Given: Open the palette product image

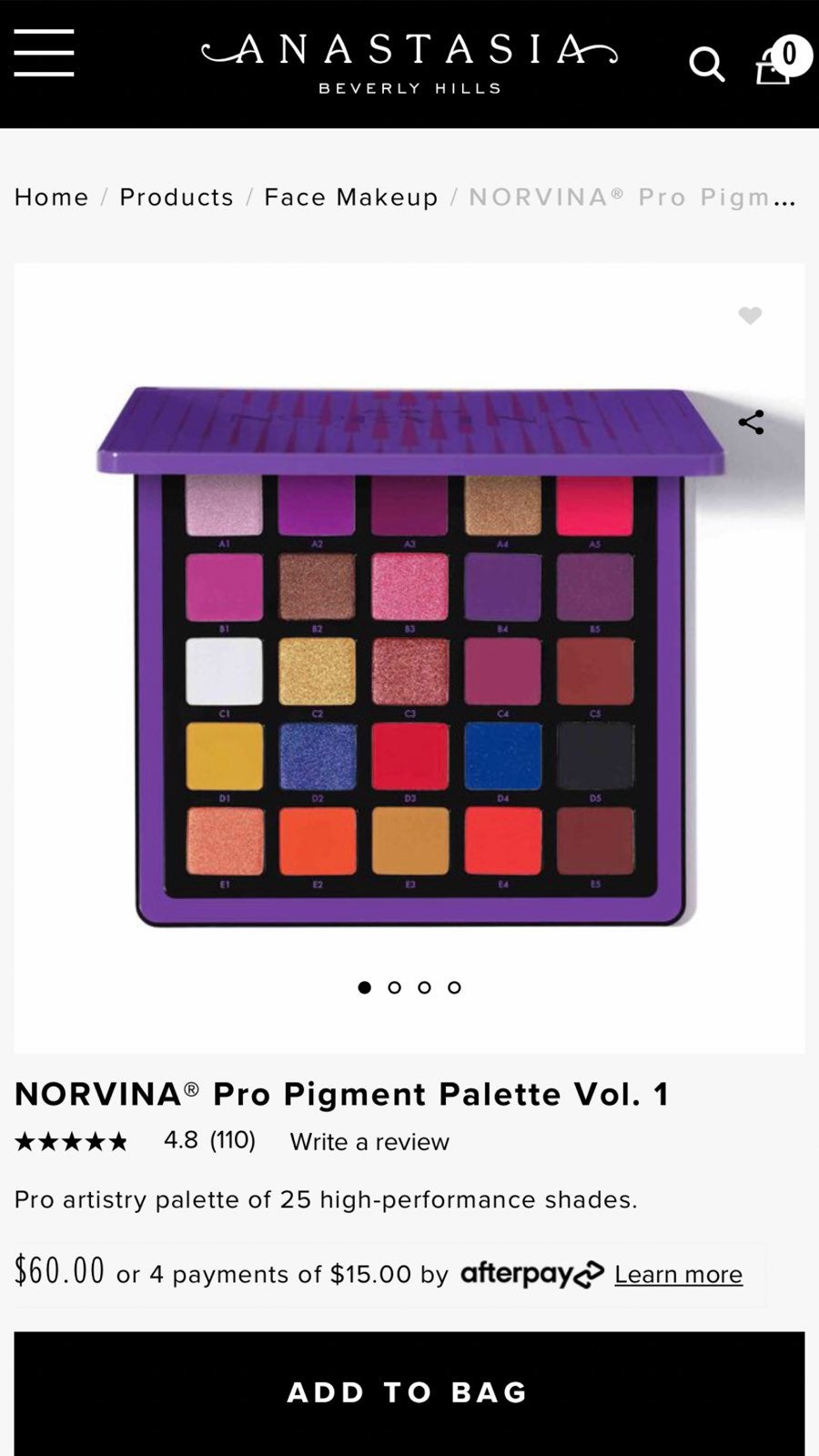Looking at the screenshot, I should pos(409,655).
